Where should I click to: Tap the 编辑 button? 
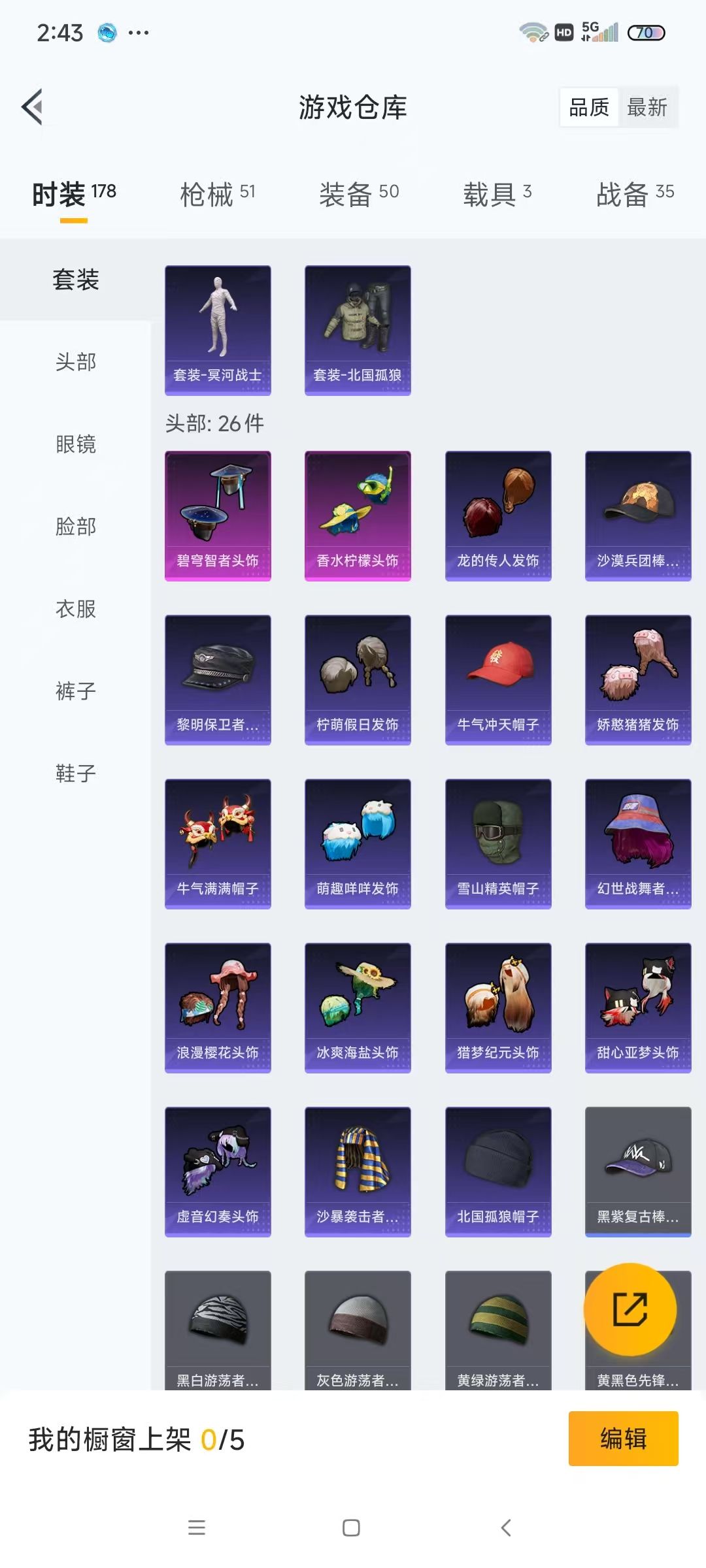point(623,1439)
